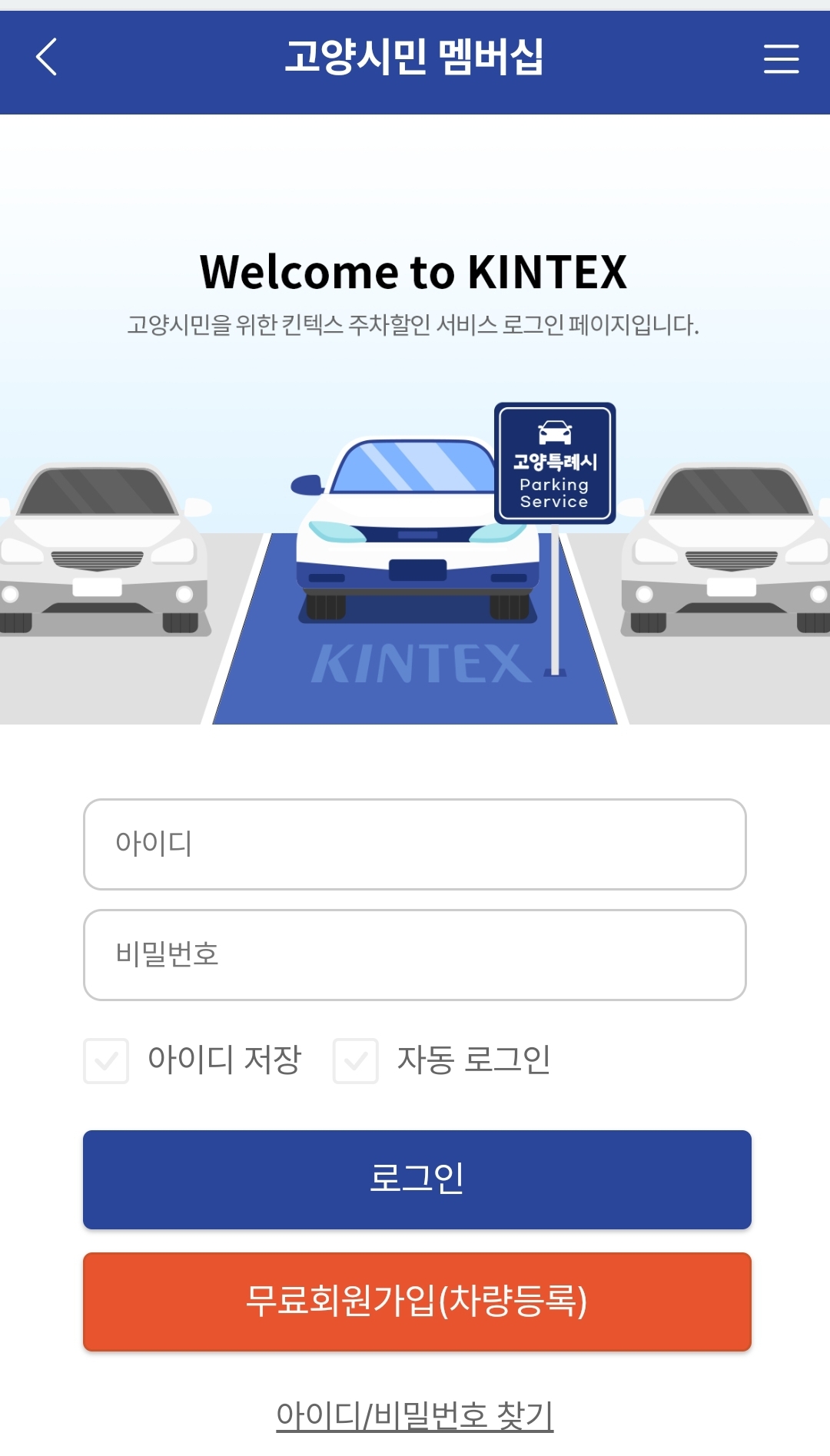This screenshot has height=1456, width=830.
Task: Focus the 아이디 input field
Action: point(414,844)
